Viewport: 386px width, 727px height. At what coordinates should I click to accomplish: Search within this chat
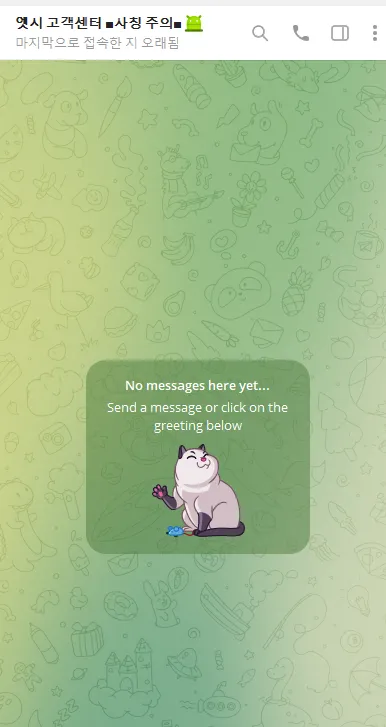260,33
